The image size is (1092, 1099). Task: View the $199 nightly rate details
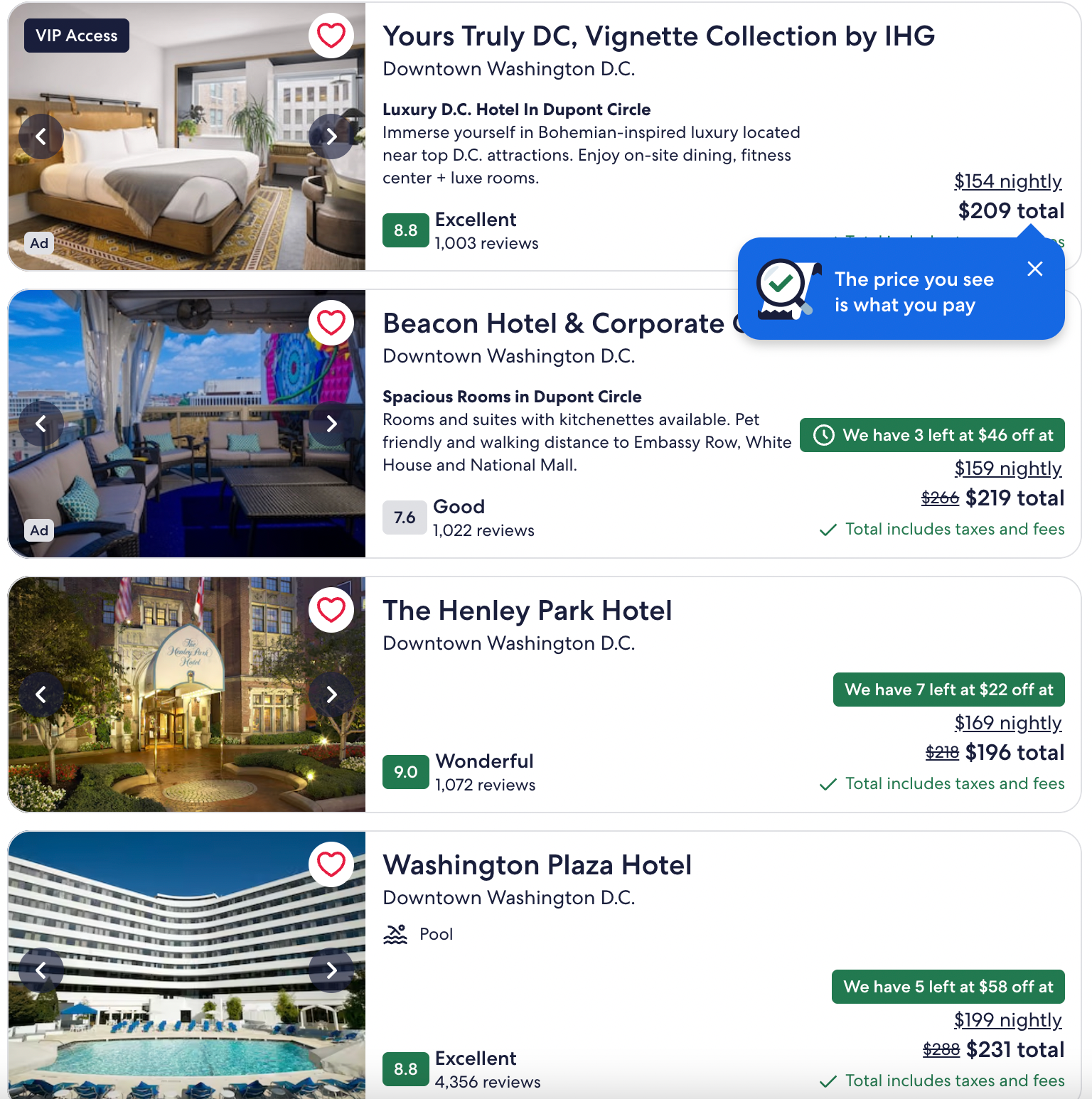coord(1007,1020)
